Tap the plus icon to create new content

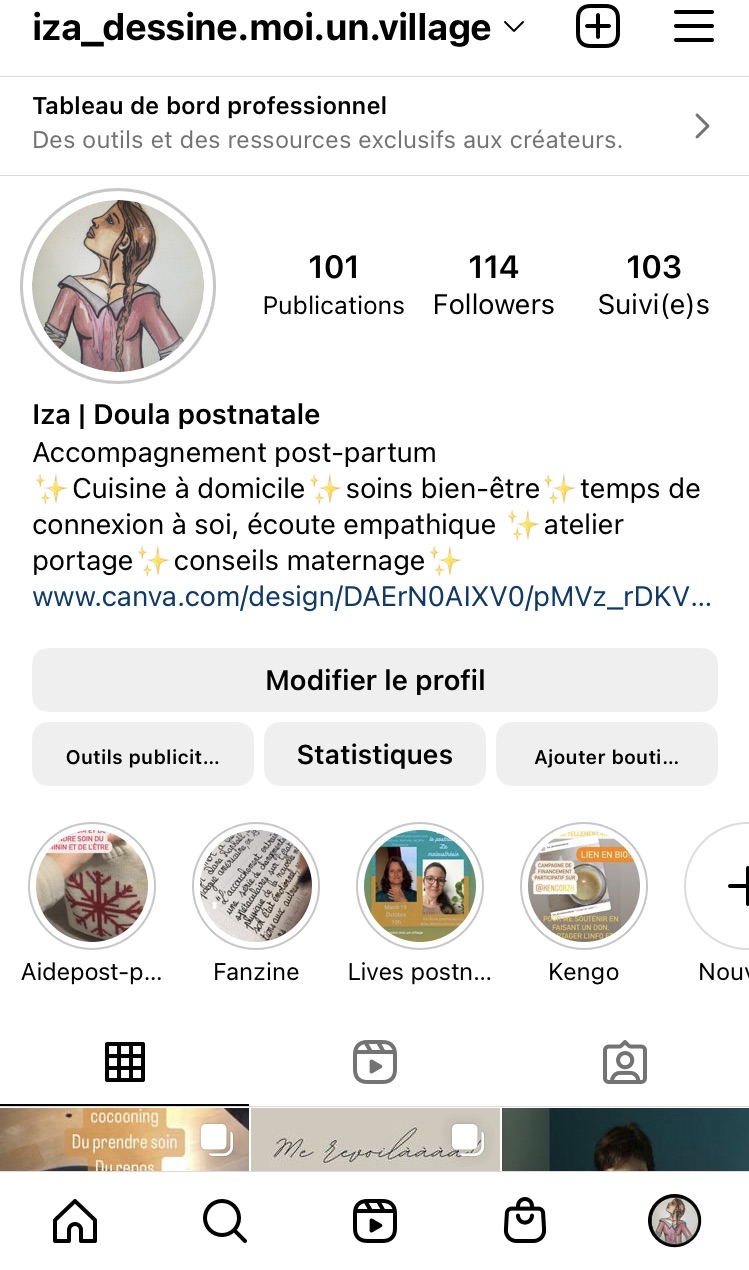click(598, 27)
